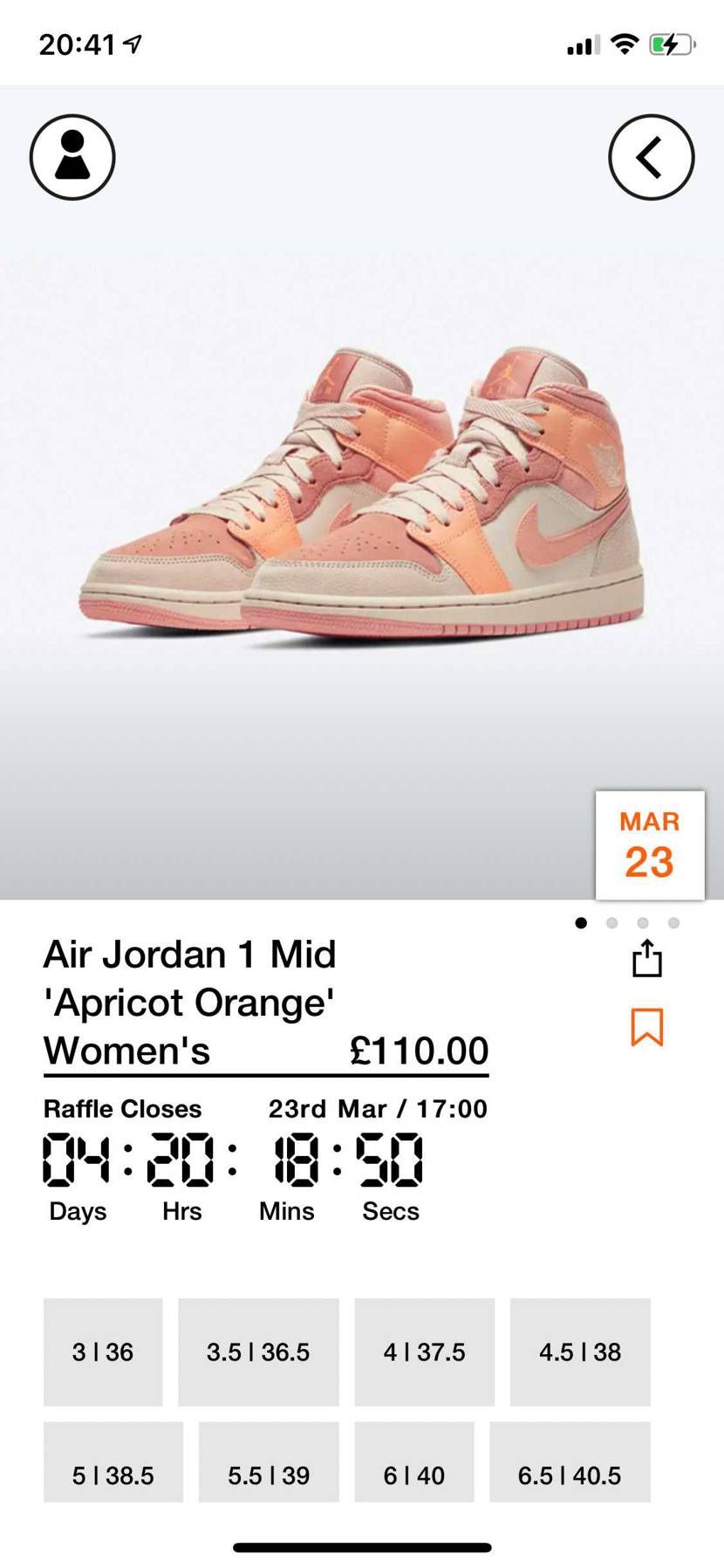Choose size 5 | 38.5
Viewport: 724px width, 1568px height.
(113, 1474)
